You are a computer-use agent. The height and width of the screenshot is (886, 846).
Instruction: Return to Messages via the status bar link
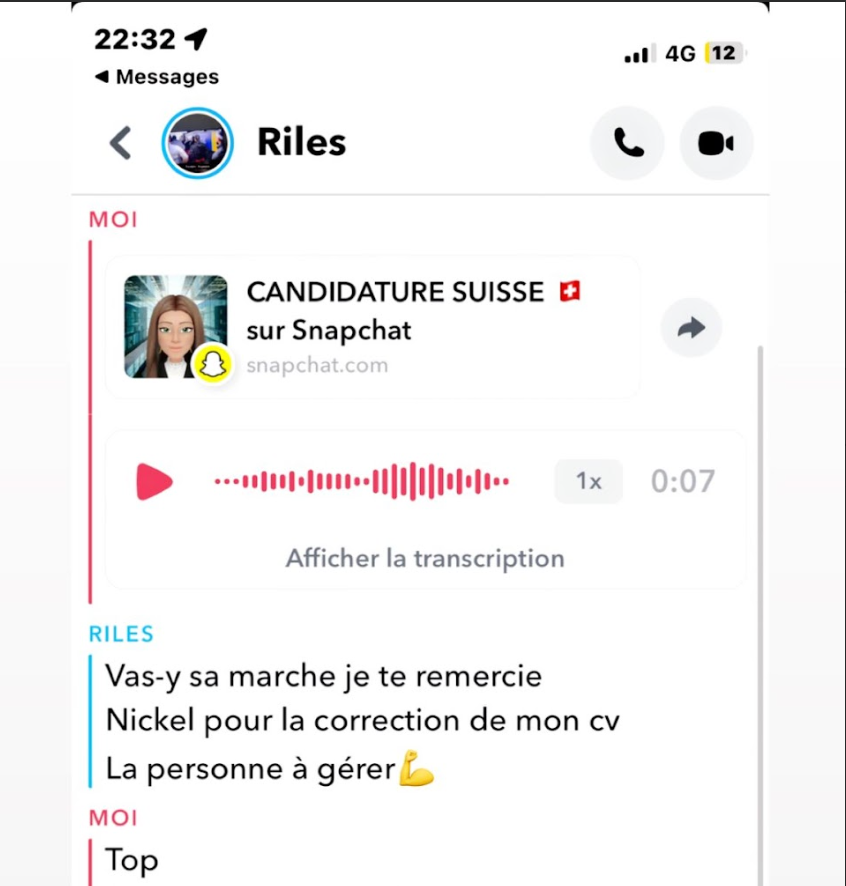(157, 77)
